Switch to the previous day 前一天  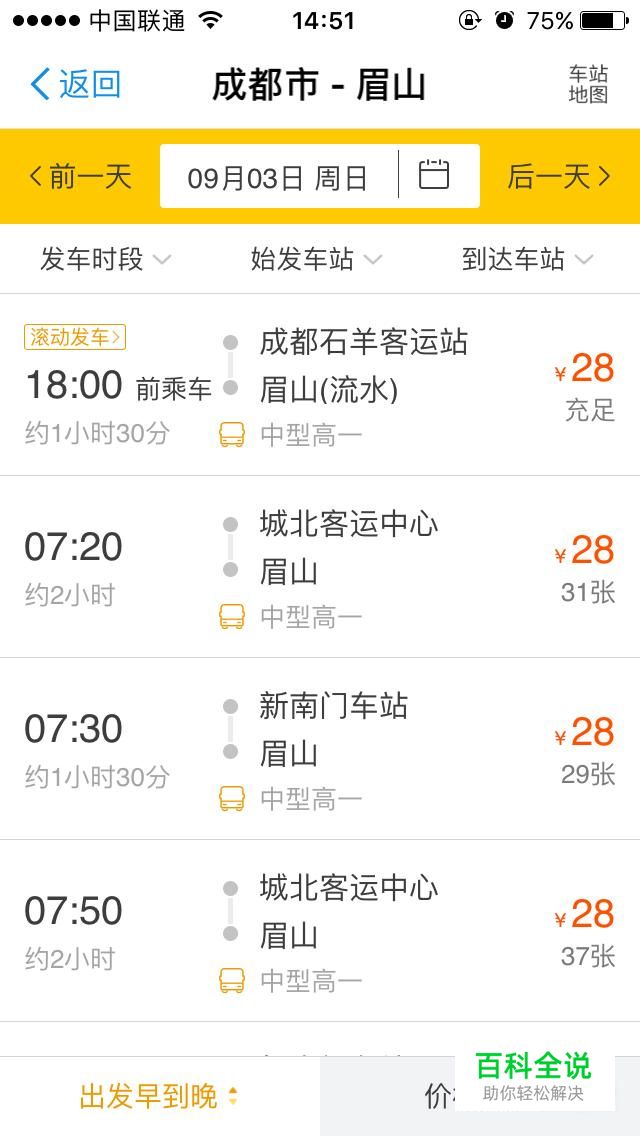point(80,177)
